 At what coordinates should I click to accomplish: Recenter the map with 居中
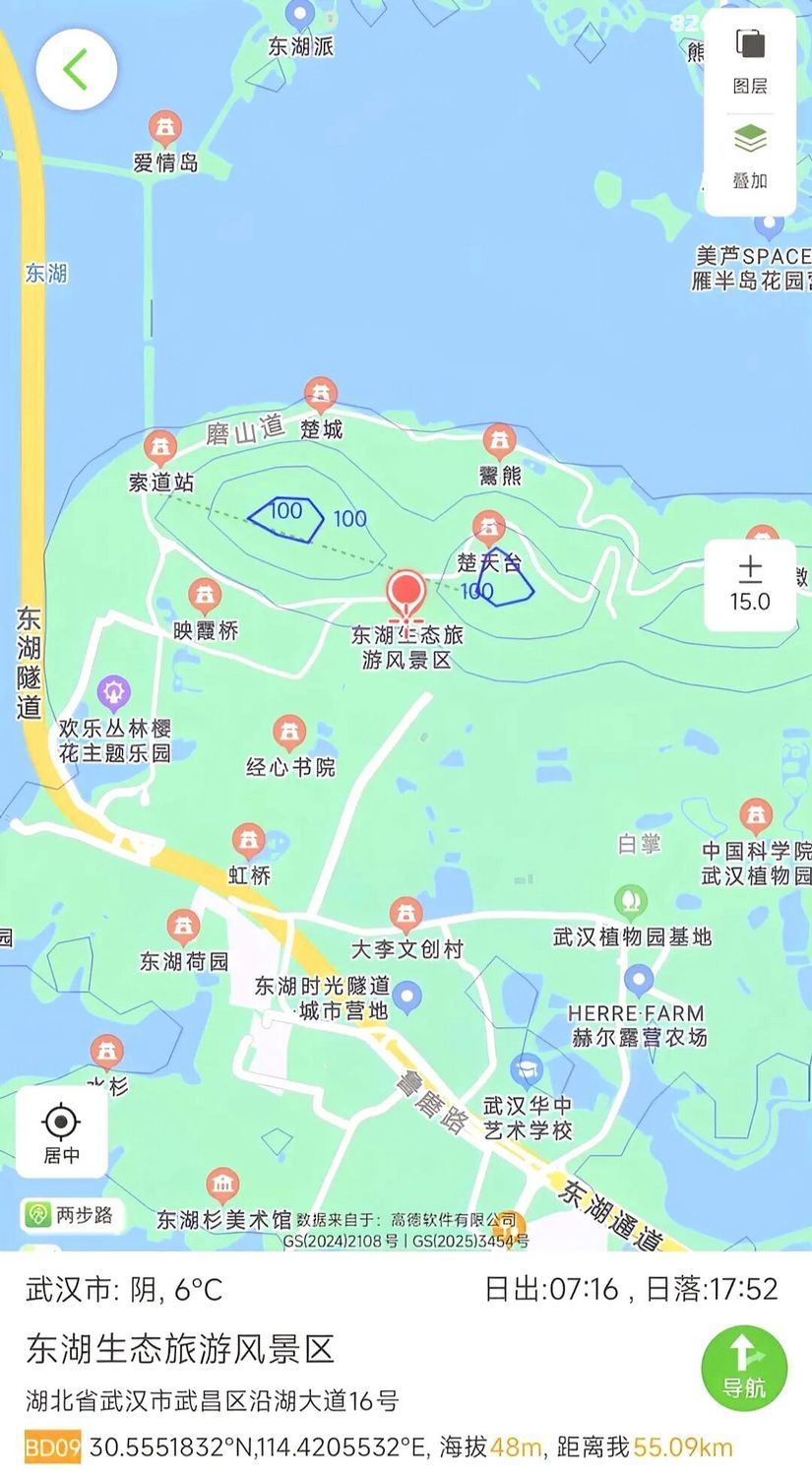(x=61, y=1132)
